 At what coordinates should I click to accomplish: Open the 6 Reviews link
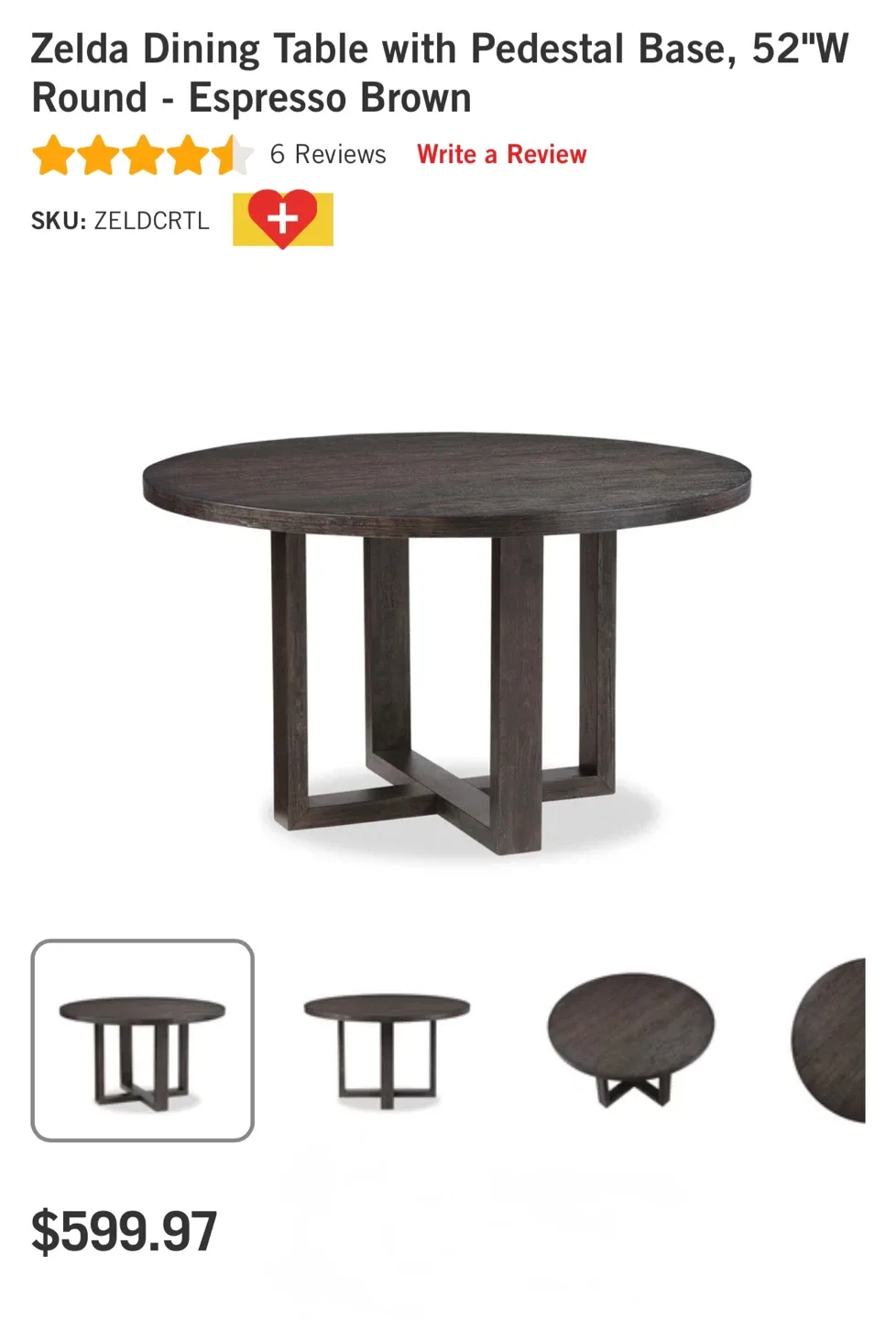pyautogui.click(x=328, y=154)
